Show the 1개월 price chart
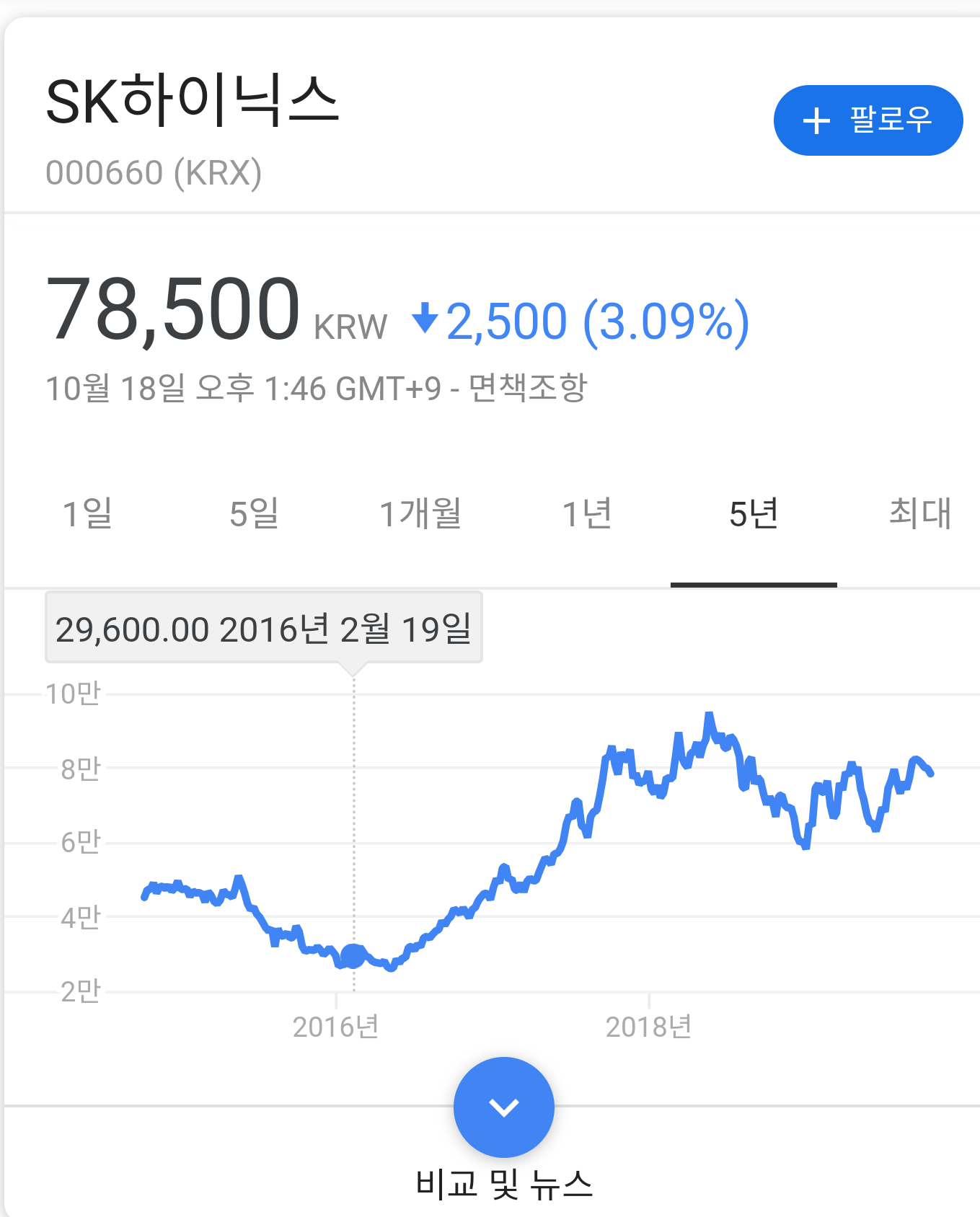This screenshot has width=980, height=1217. click(x=420, y=514)
